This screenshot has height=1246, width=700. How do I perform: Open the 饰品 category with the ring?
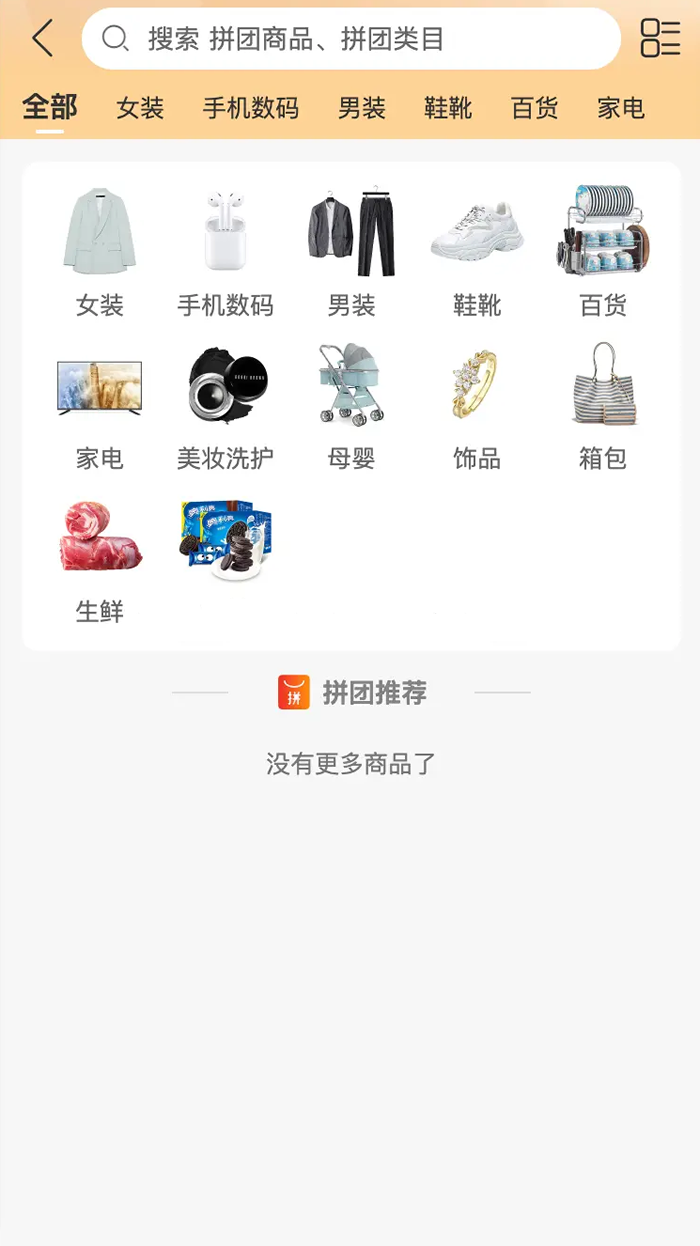coord(477,405)
